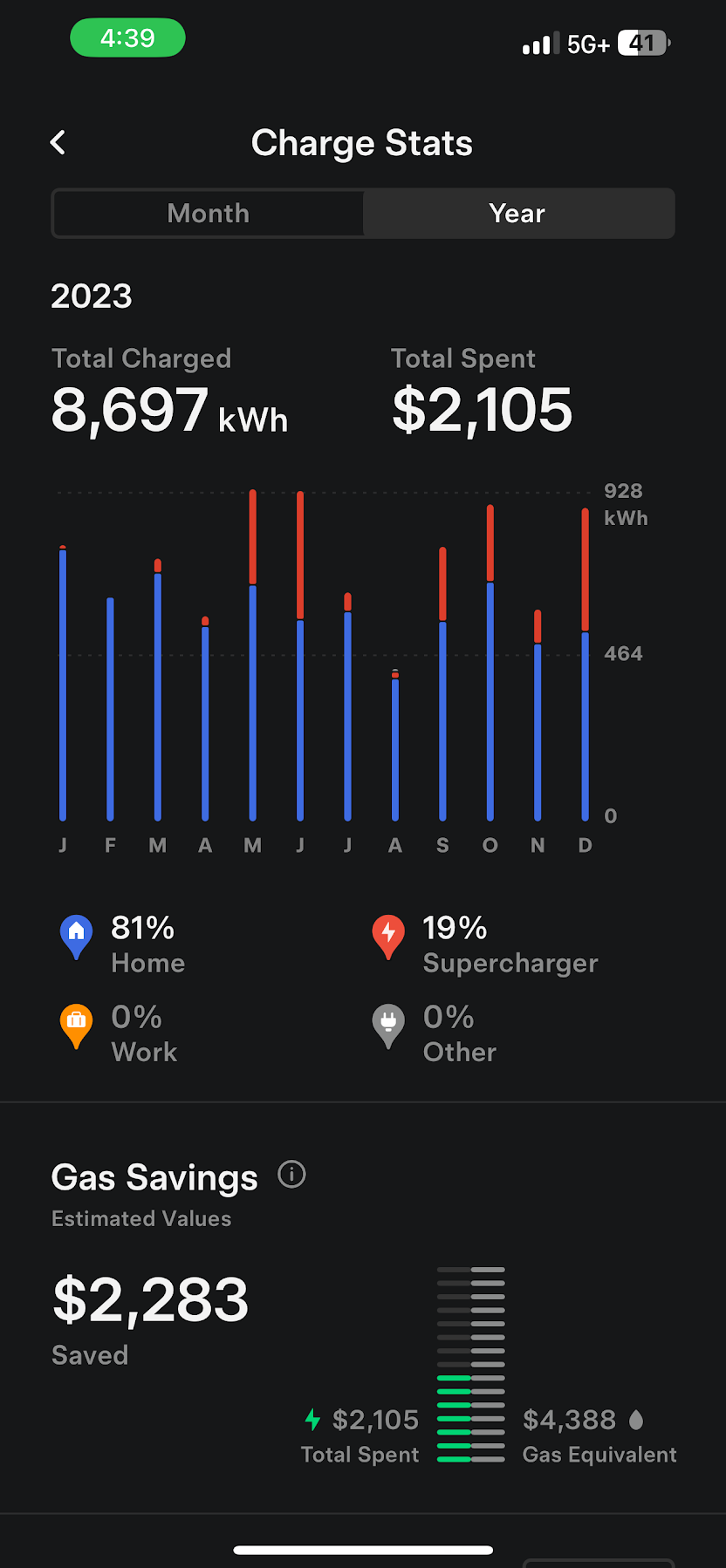The width and height of the screenshot is (726, 1568).
Task: Switch to the Month view
Action: tap(209, 214)
